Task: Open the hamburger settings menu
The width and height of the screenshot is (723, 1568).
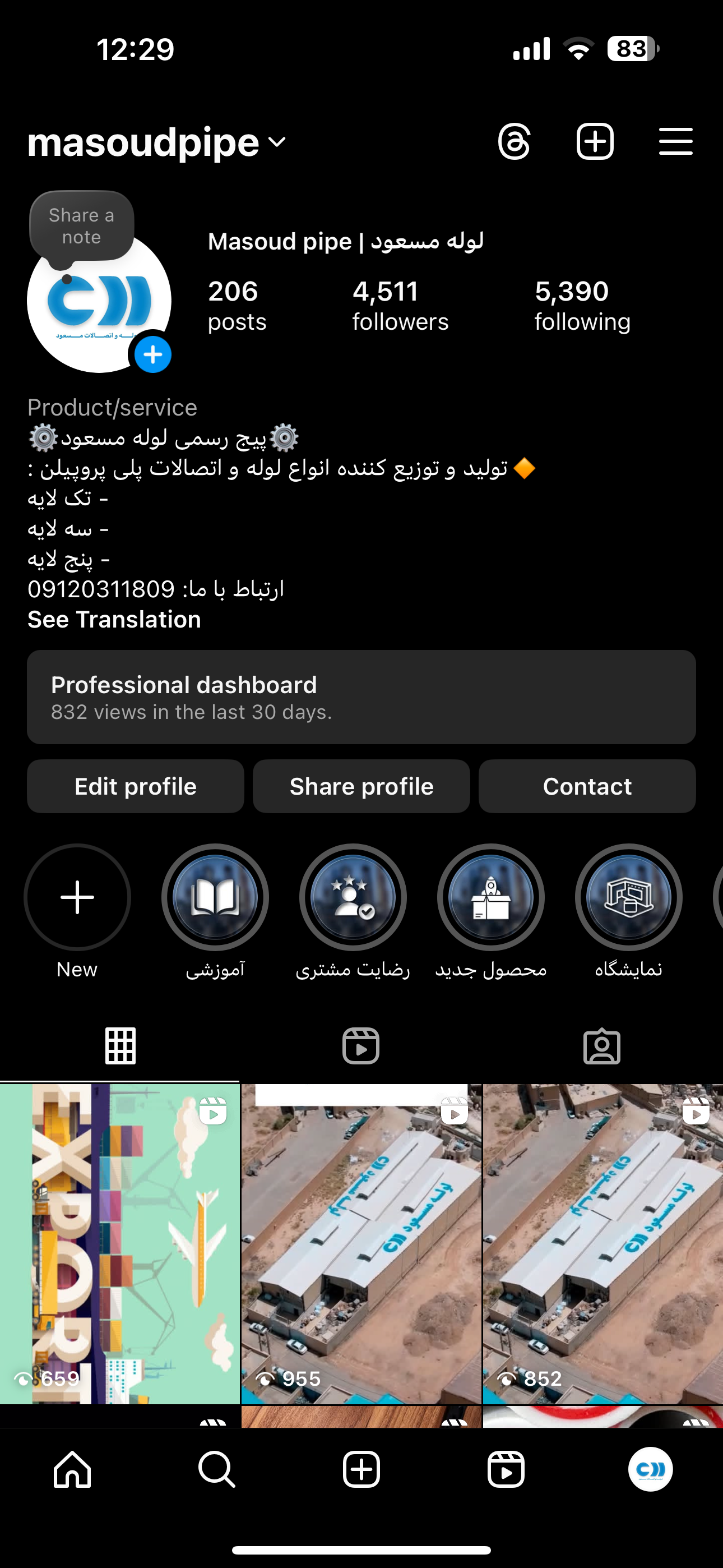Action: [x=675, y=142]
